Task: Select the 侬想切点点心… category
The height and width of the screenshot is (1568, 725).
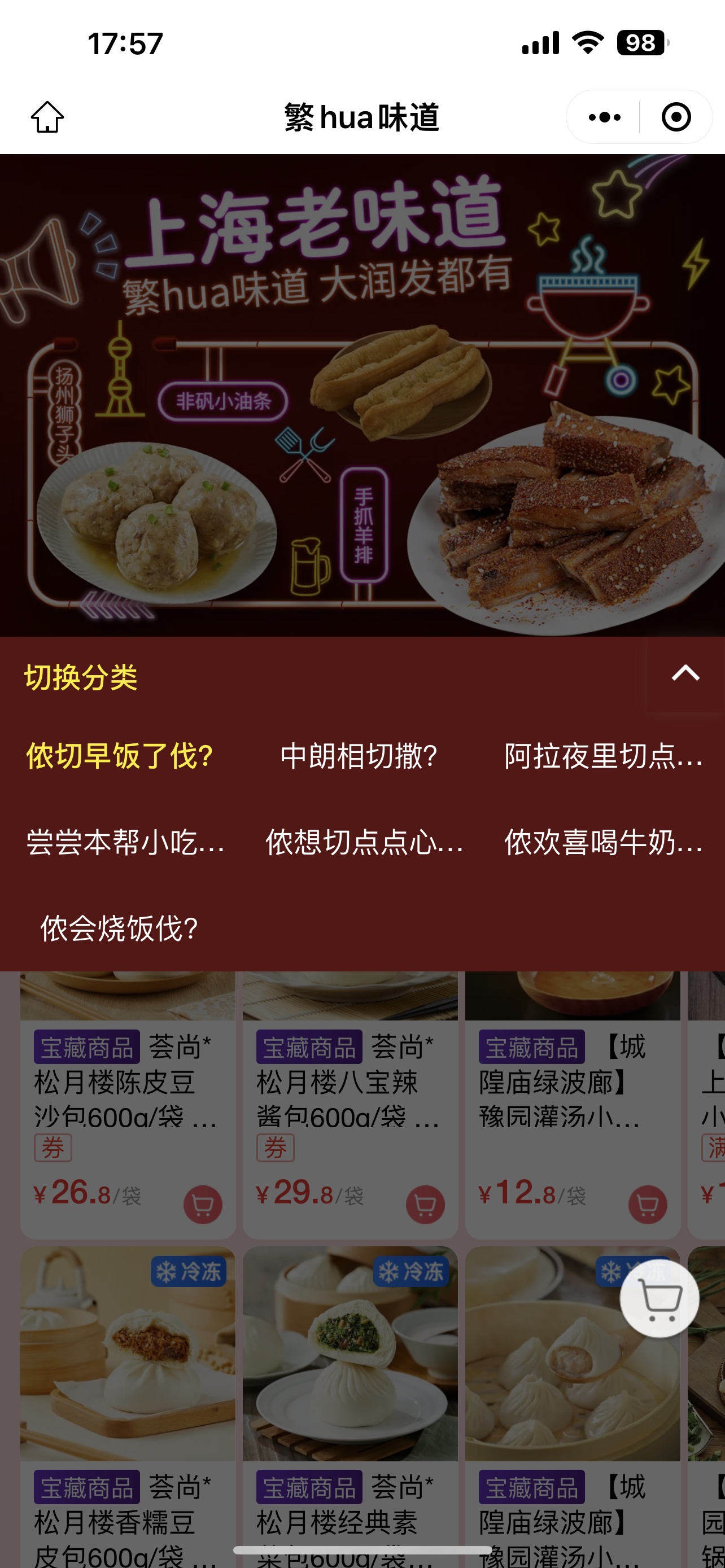Action: [x=364, y=843]
